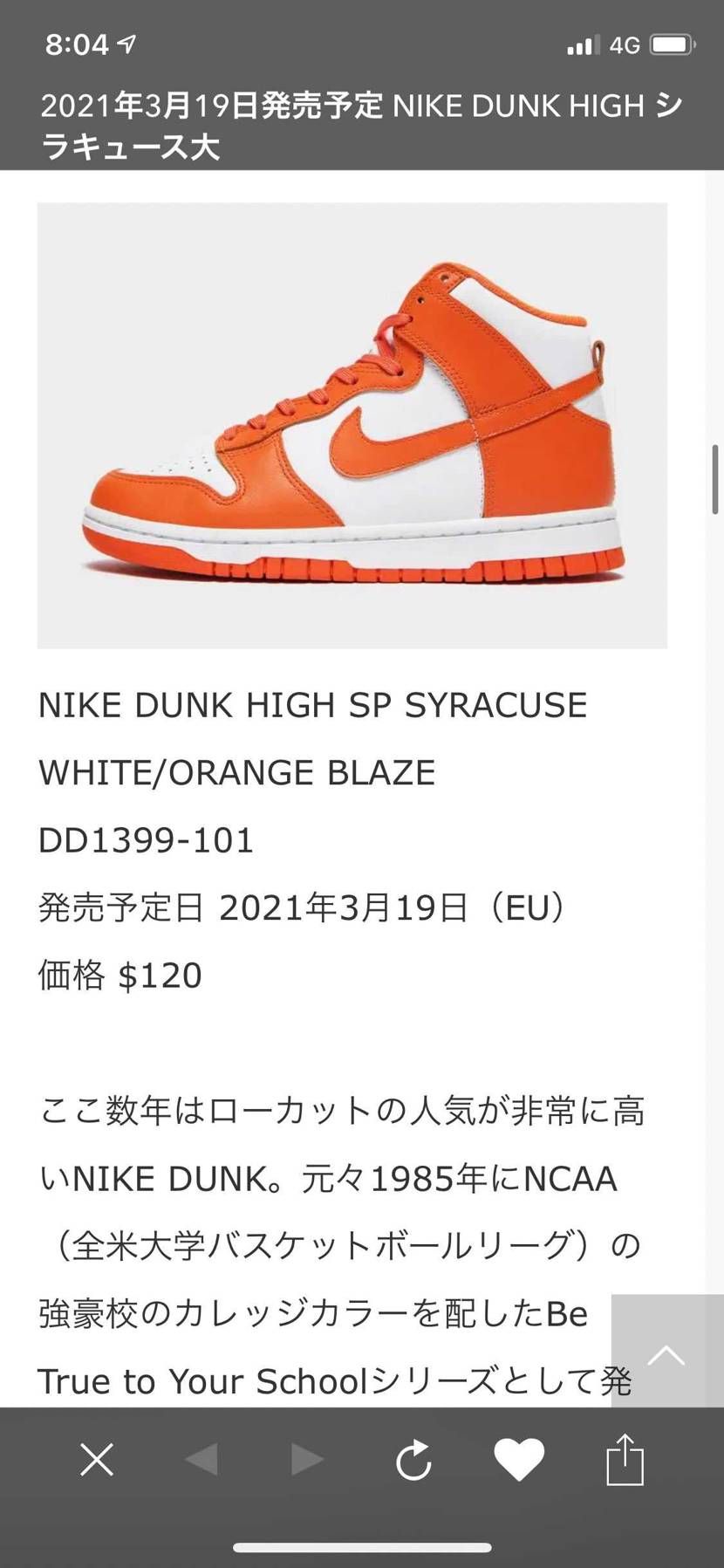
Task: Go back to the previous page
Action: [202, 1459]
